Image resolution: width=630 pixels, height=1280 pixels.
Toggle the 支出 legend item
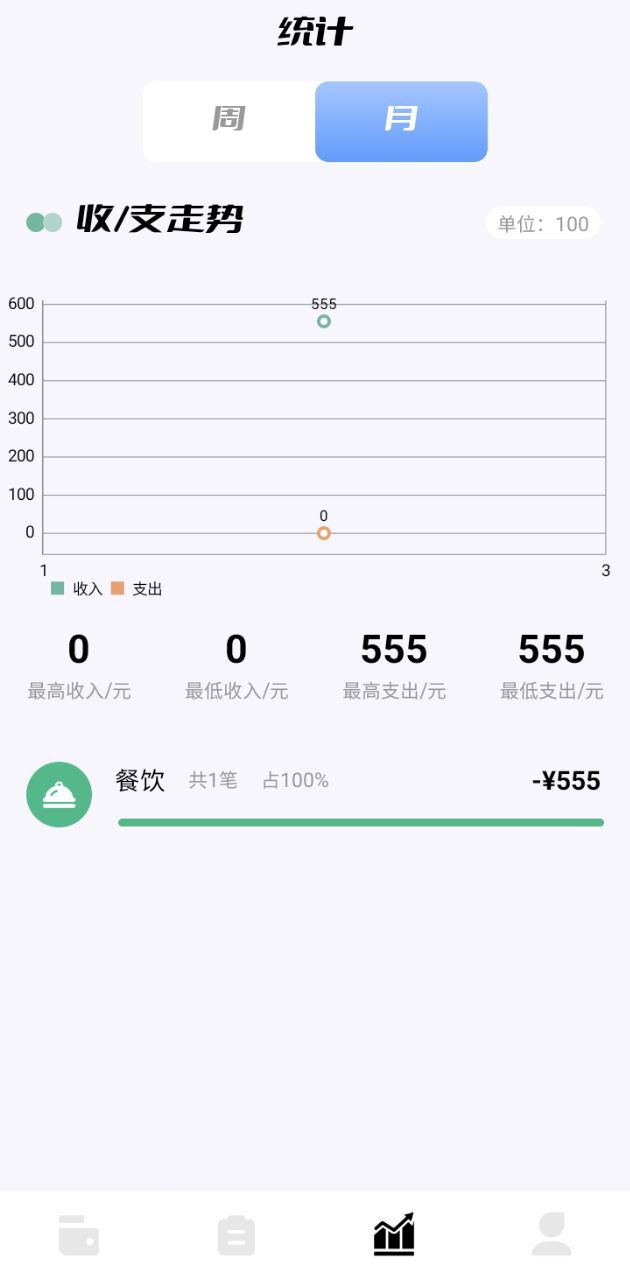click(137, 589)
